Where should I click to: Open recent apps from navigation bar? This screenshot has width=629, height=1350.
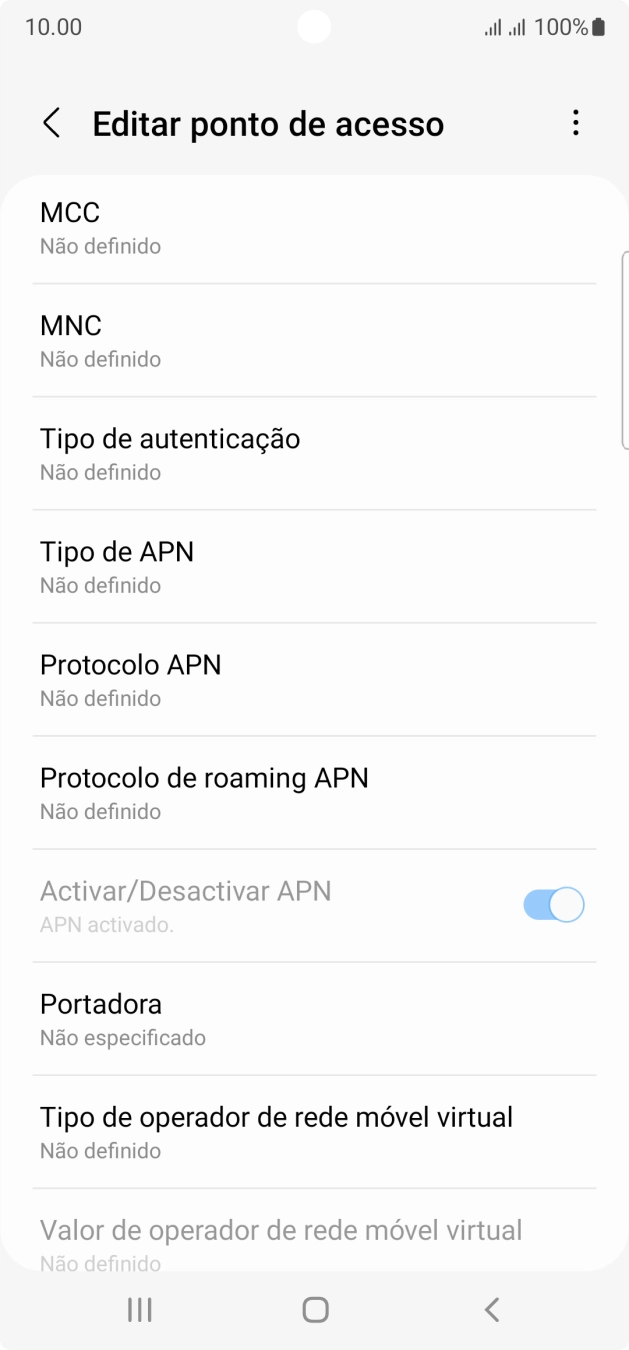[140, 1310]
